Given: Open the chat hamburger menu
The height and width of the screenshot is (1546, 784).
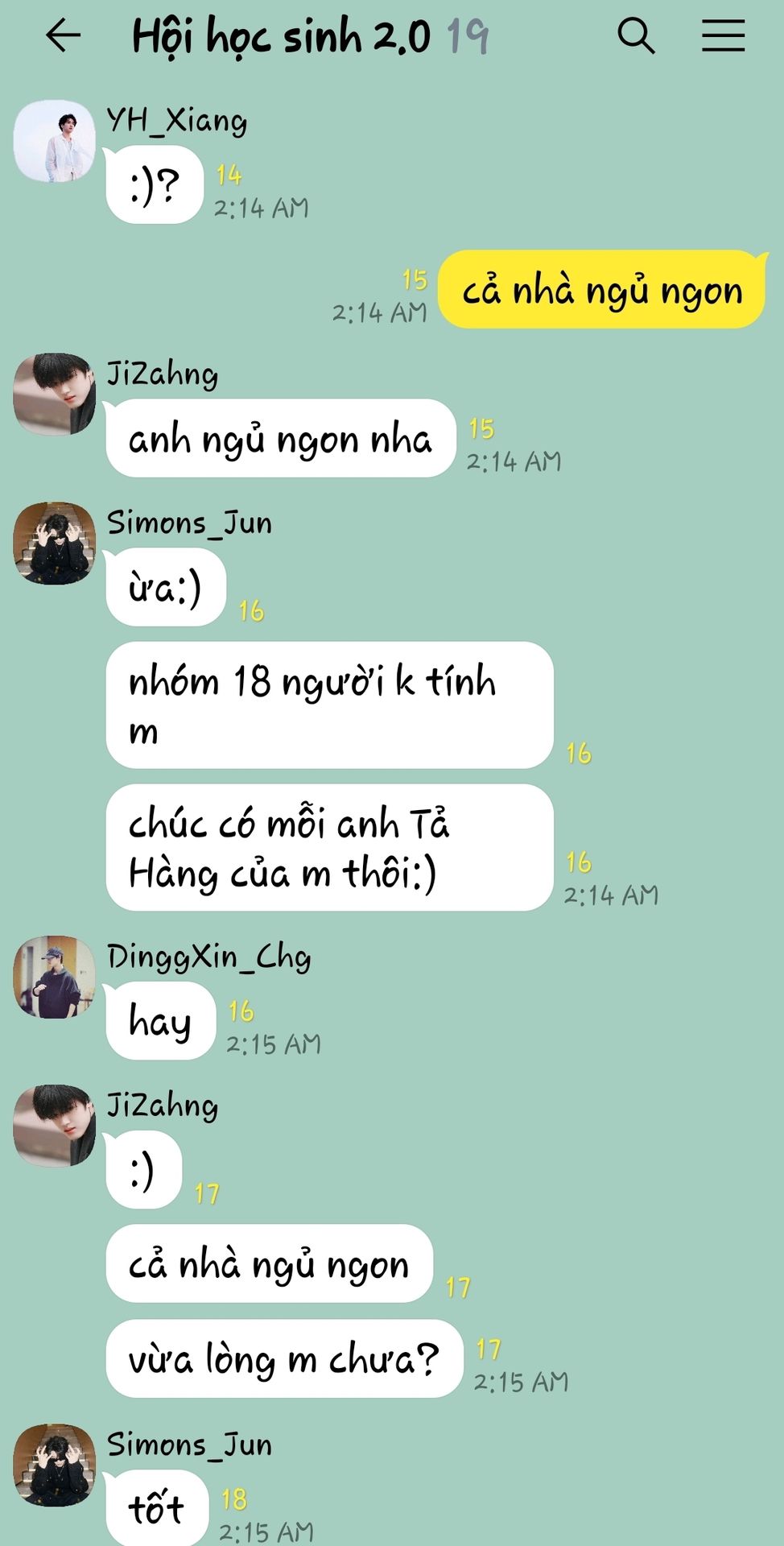Looking at the screenshot, I should pos(723,36).
